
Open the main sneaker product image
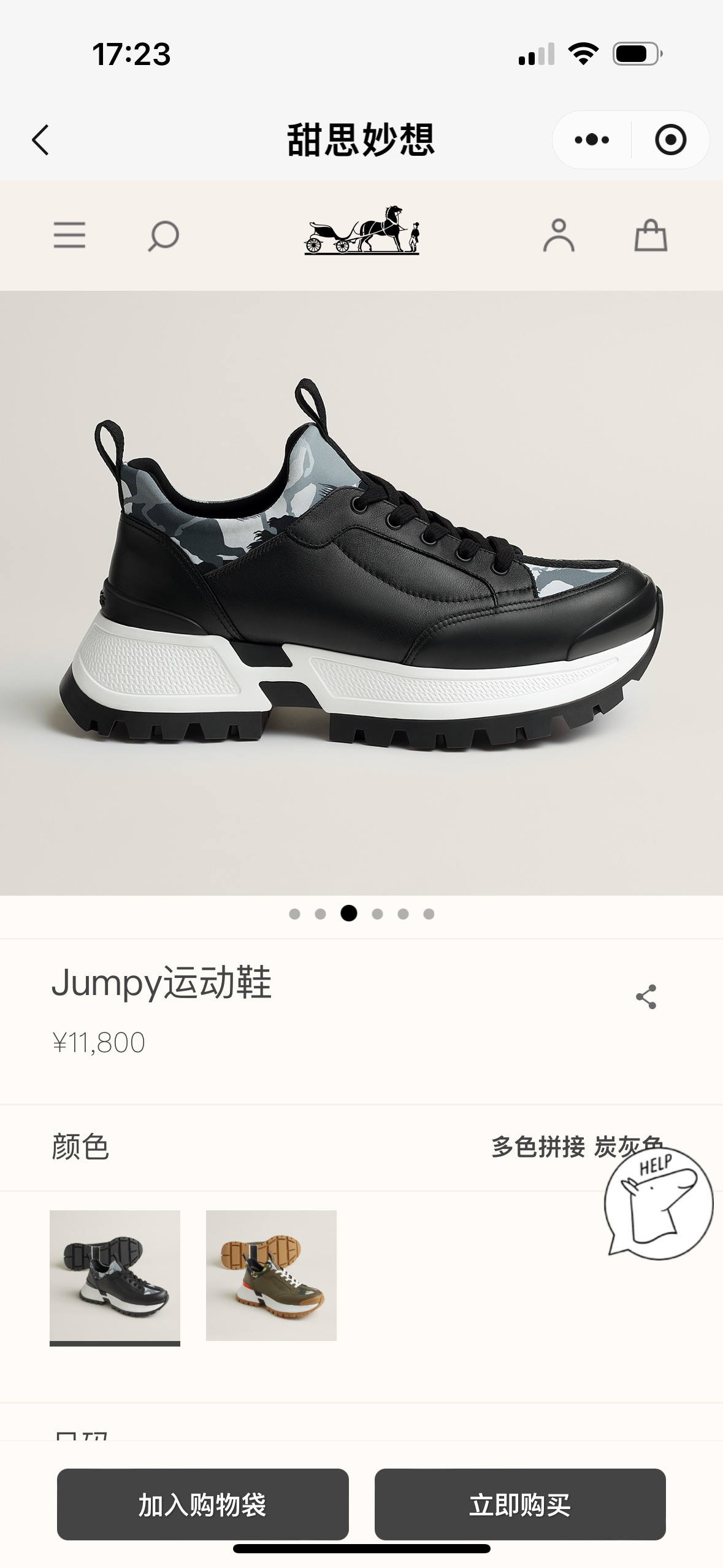[x=362, y=593]
